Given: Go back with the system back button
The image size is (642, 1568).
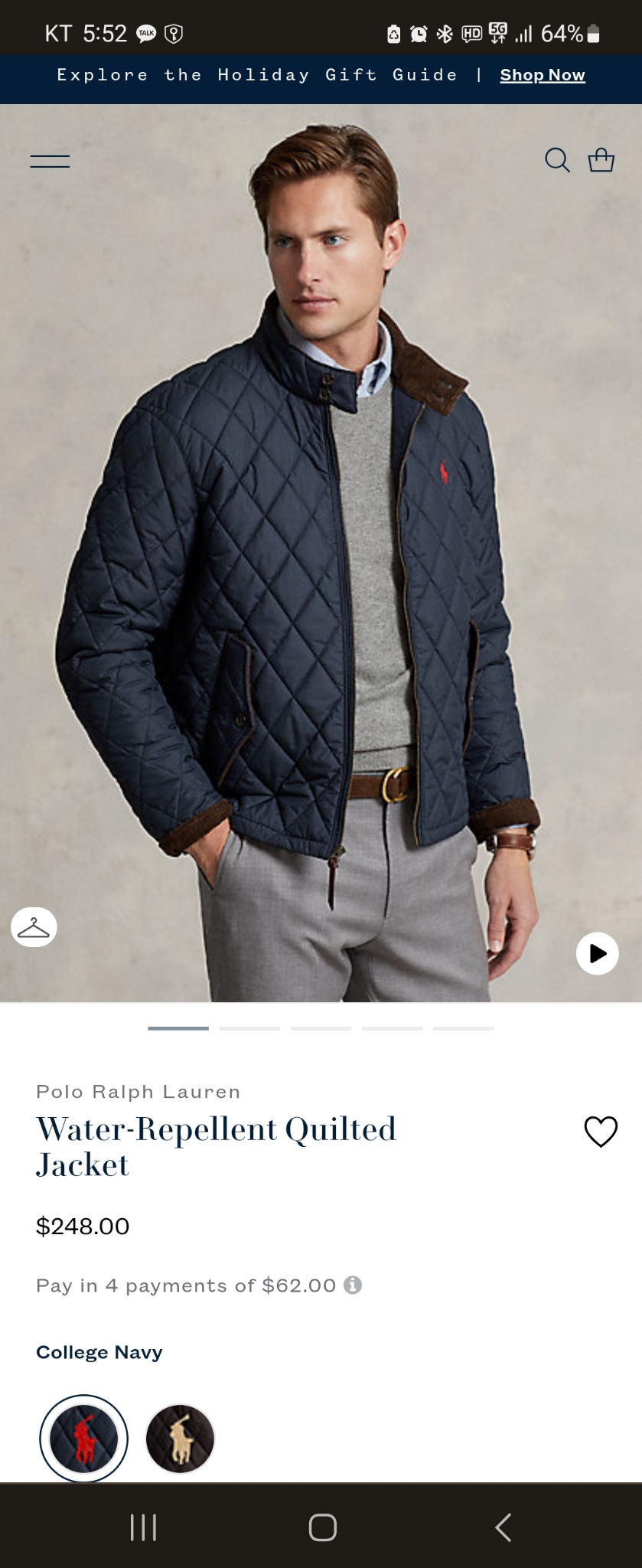Looking at the screenshot, I should (x=503, y=1527).
